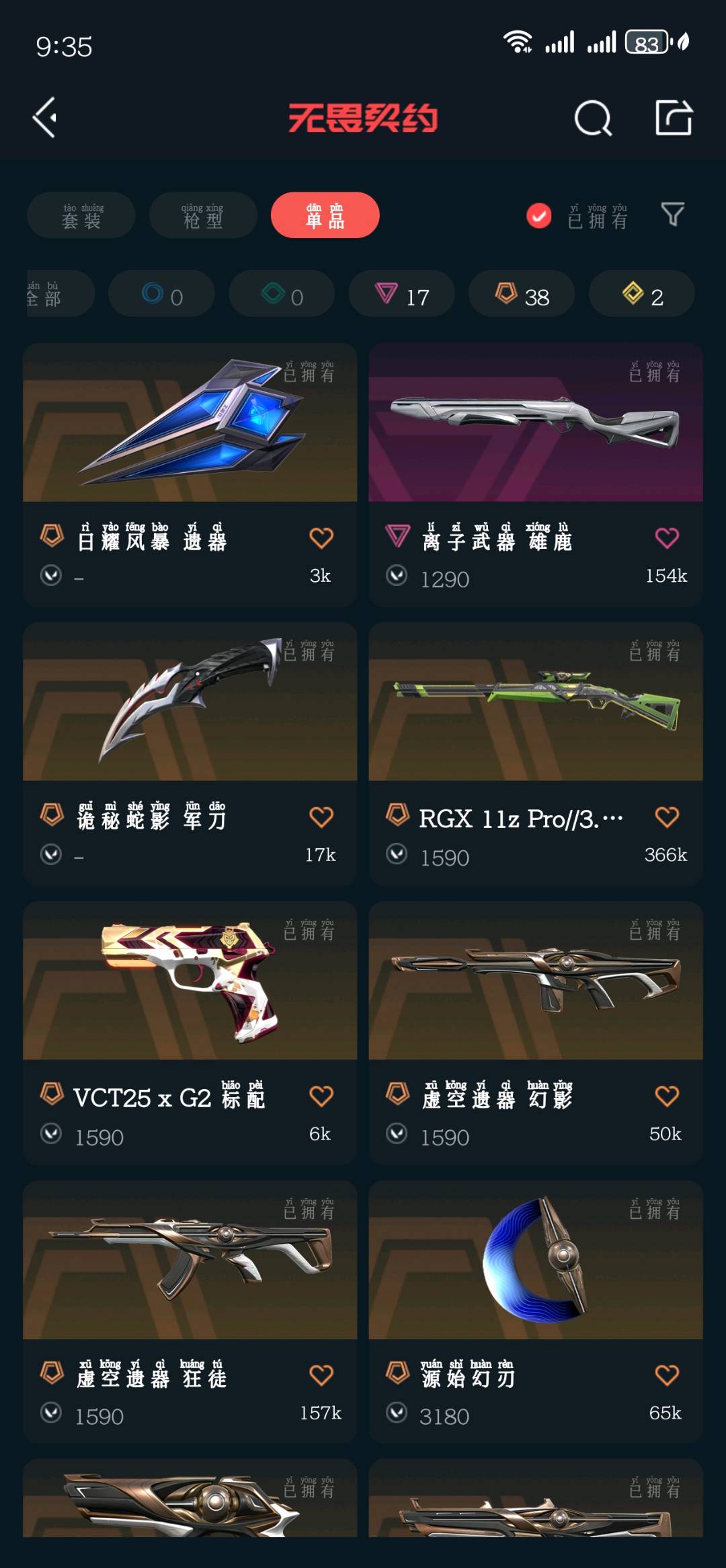This screenshot has width=726, height=1568.
Task: Share this page via share icon
Action: 674,118
